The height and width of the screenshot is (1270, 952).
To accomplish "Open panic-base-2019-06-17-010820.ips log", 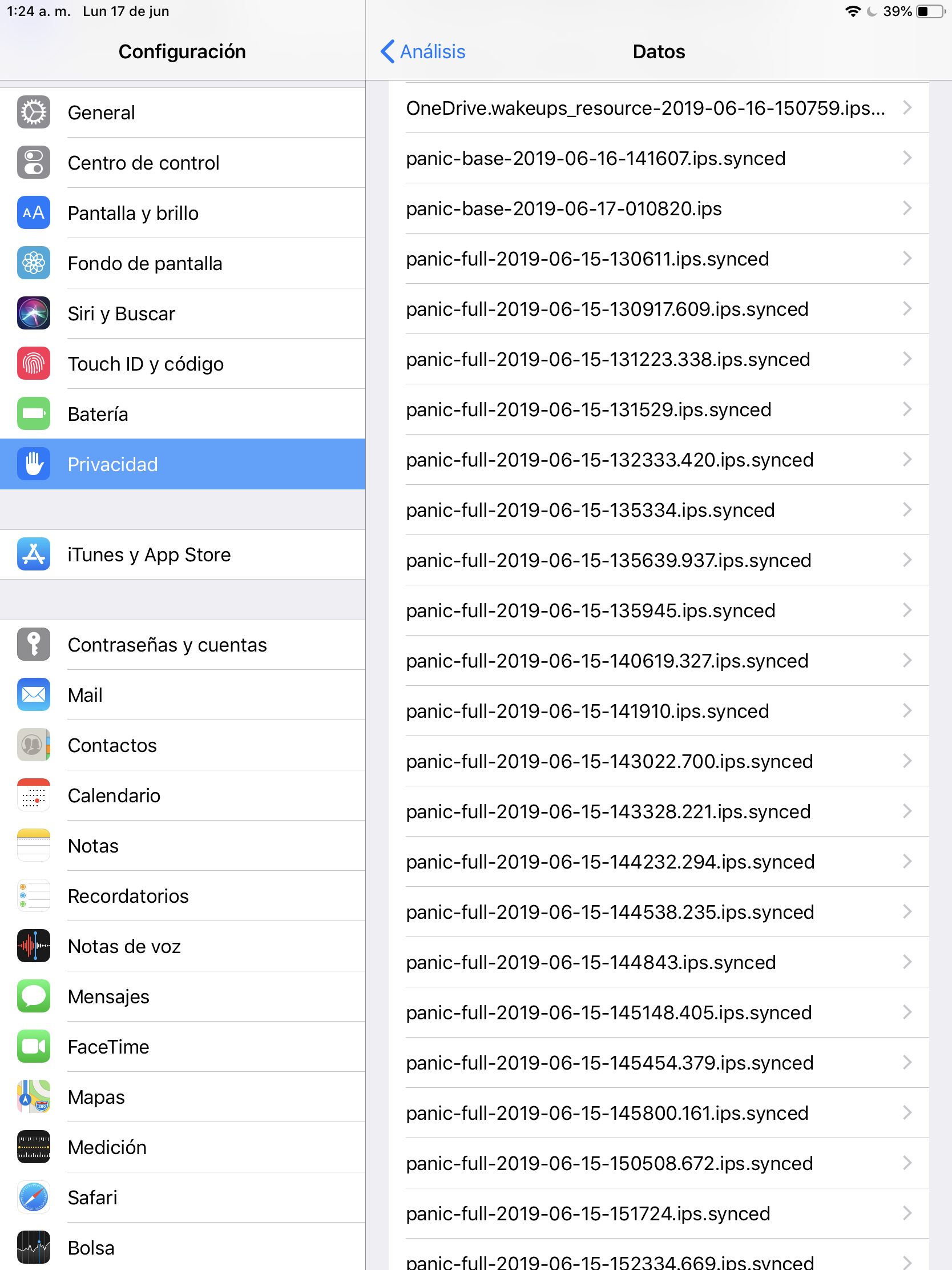I will click(659, 208).
